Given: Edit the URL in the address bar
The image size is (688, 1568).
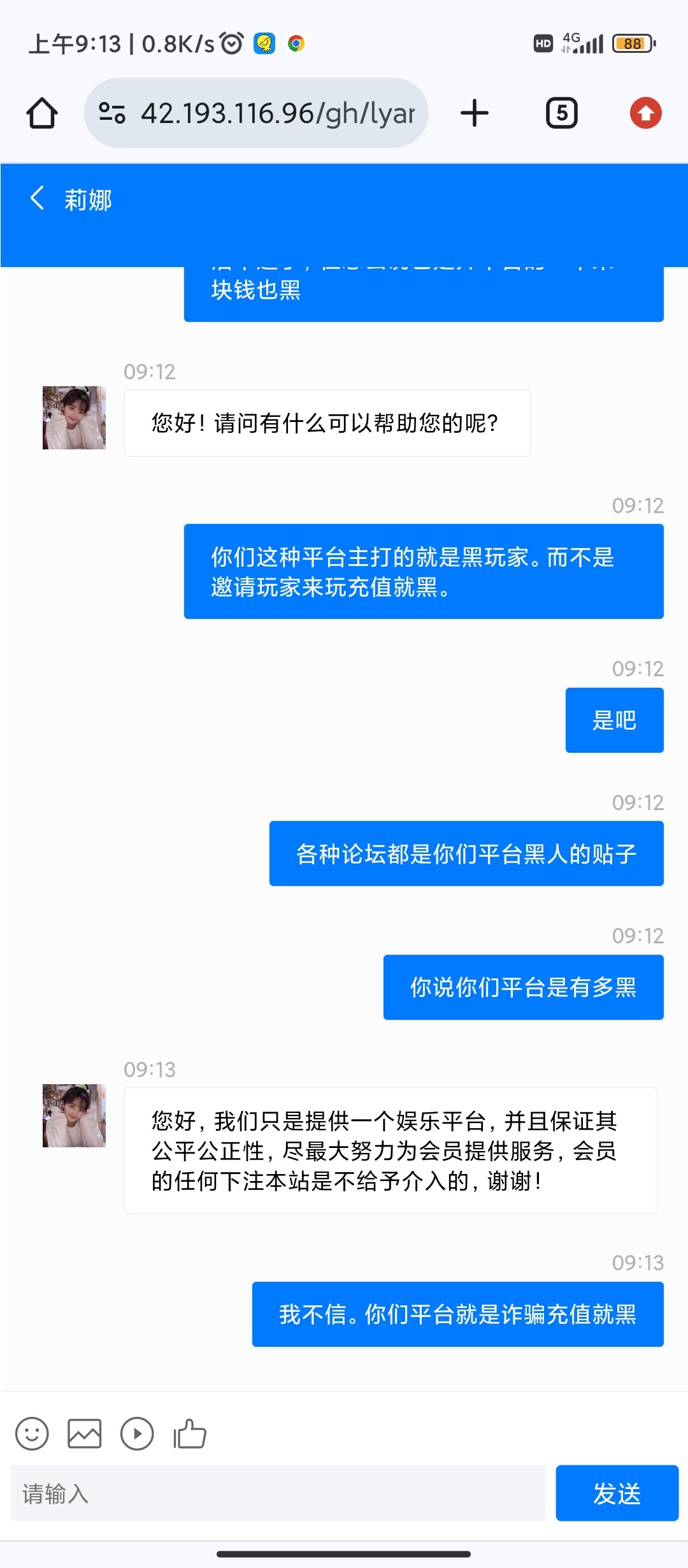Looking at the screenshot, I should pyautogui.click(x=277, y=113).
